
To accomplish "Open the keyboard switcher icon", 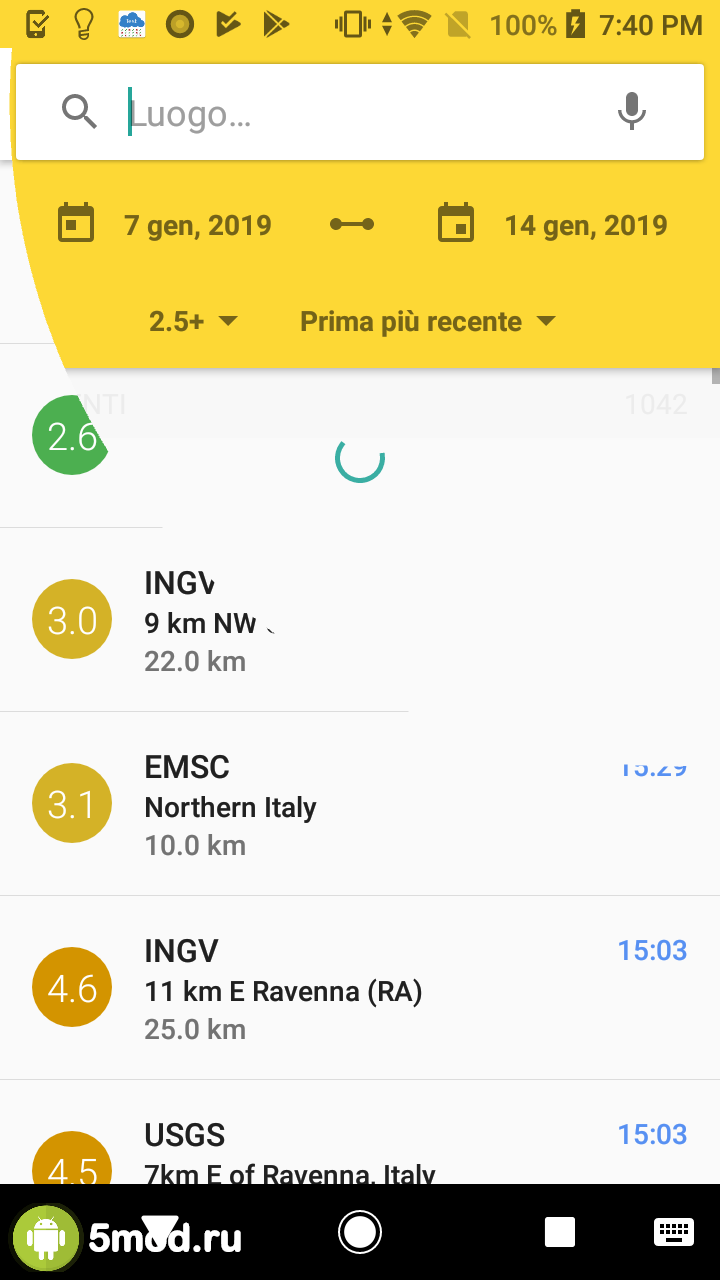I will [x=673, y=1232].
